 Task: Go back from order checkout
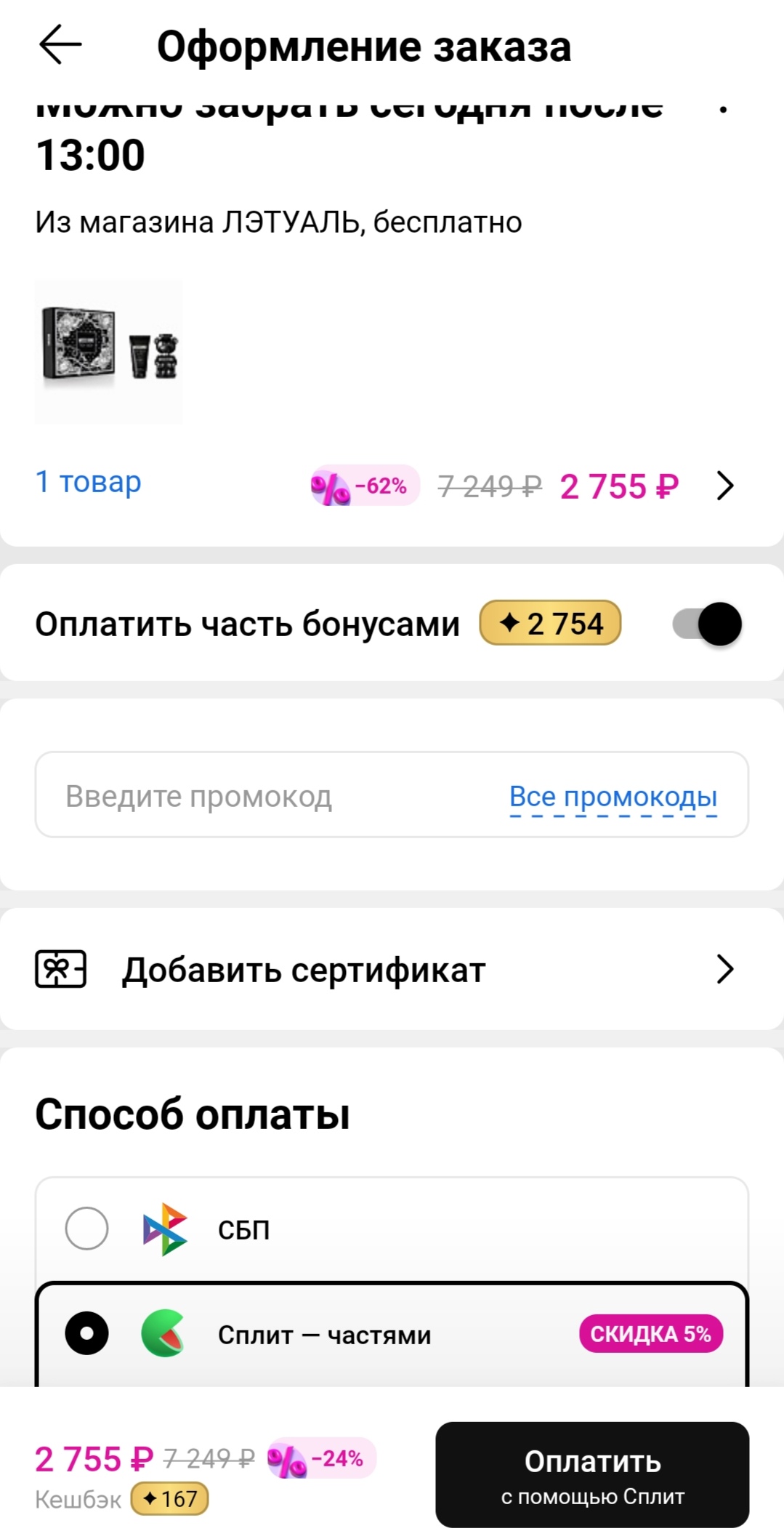(x=60, y=45)
